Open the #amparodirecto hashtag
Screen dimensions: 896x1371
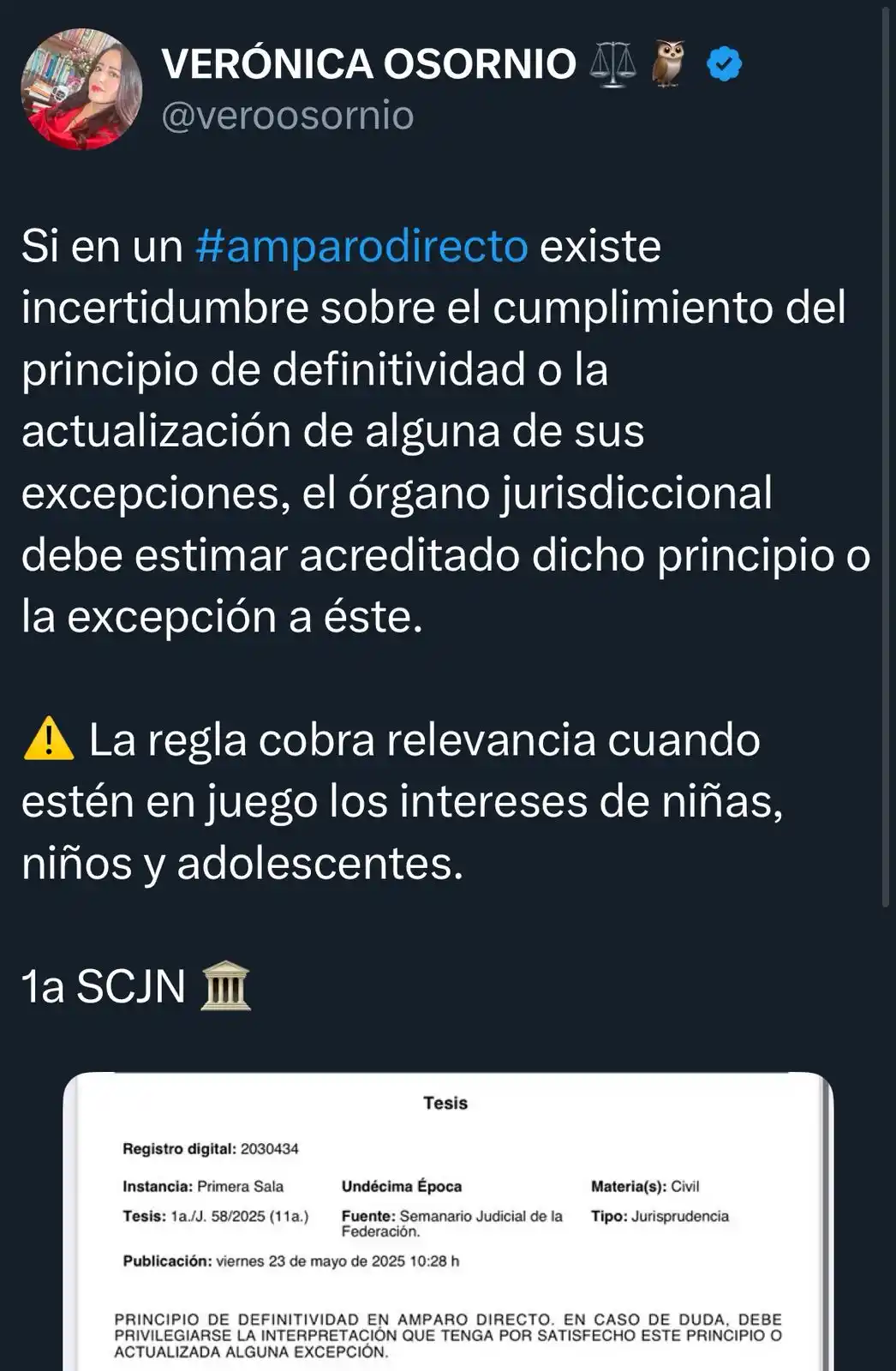361,247
